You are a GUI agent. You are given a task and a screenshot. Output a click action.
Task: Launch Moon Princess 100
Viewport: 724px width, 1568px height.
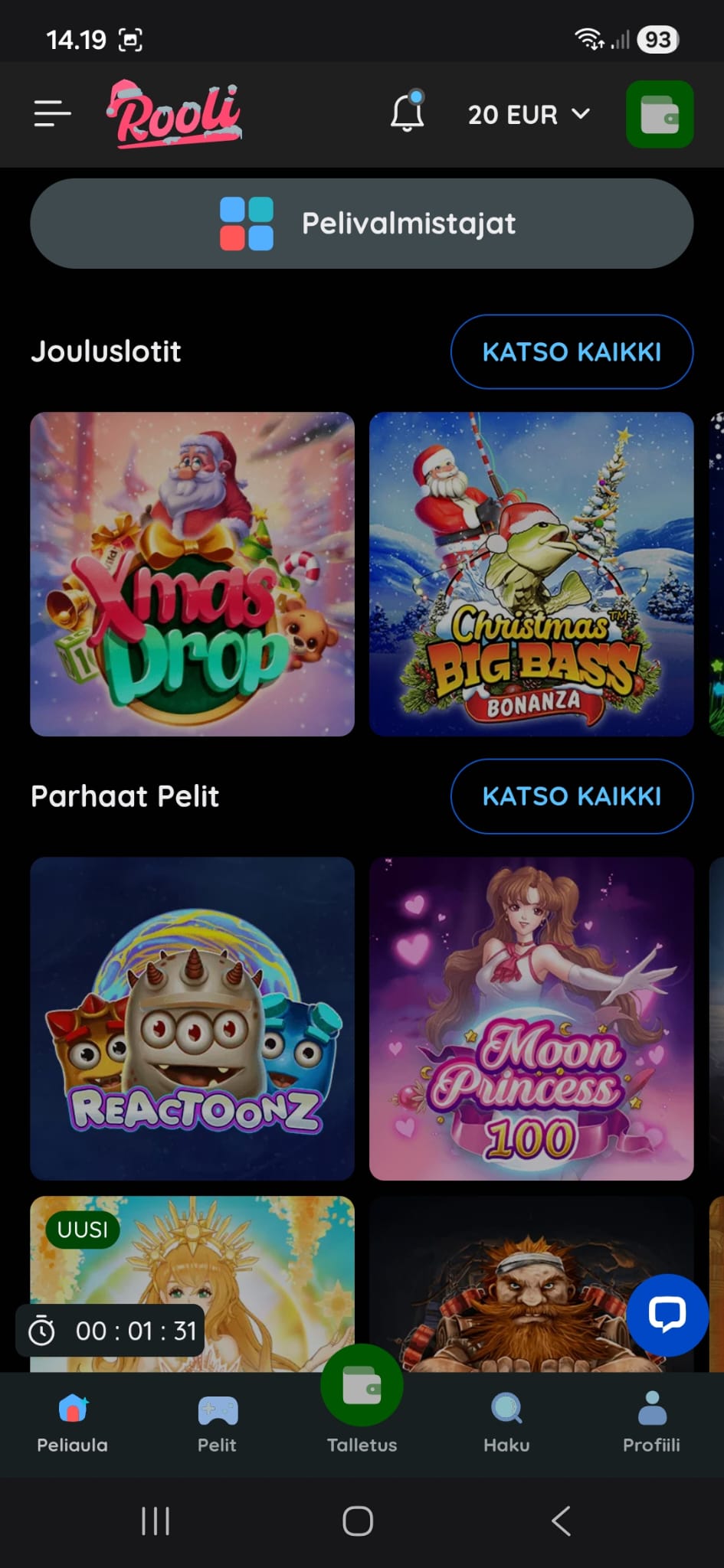click(532, 1018)
